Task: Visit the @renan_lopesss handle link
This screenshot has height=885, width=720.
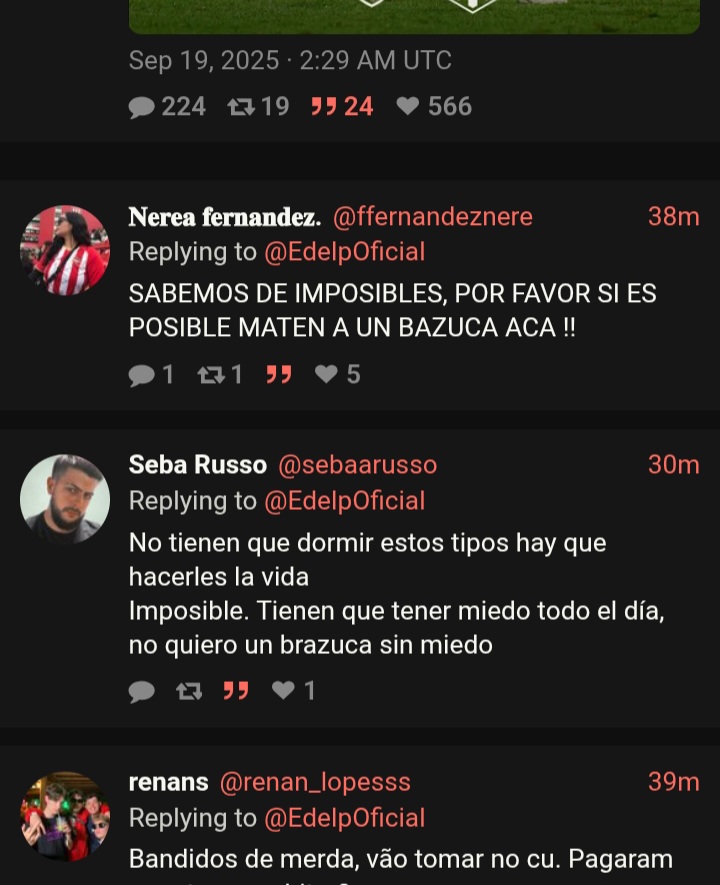Action: point(314,782)
